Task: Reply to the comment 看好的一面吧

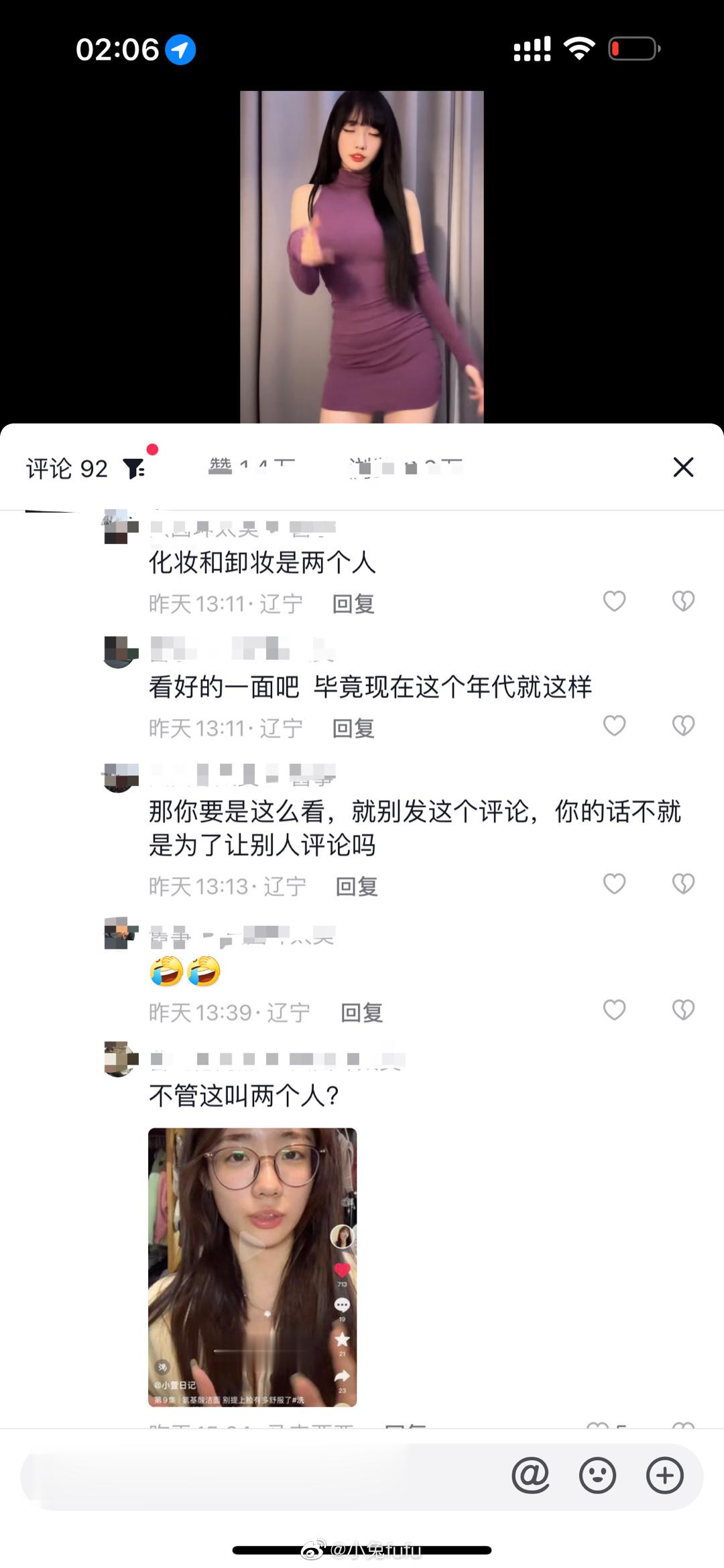Action: coord(353,728)
